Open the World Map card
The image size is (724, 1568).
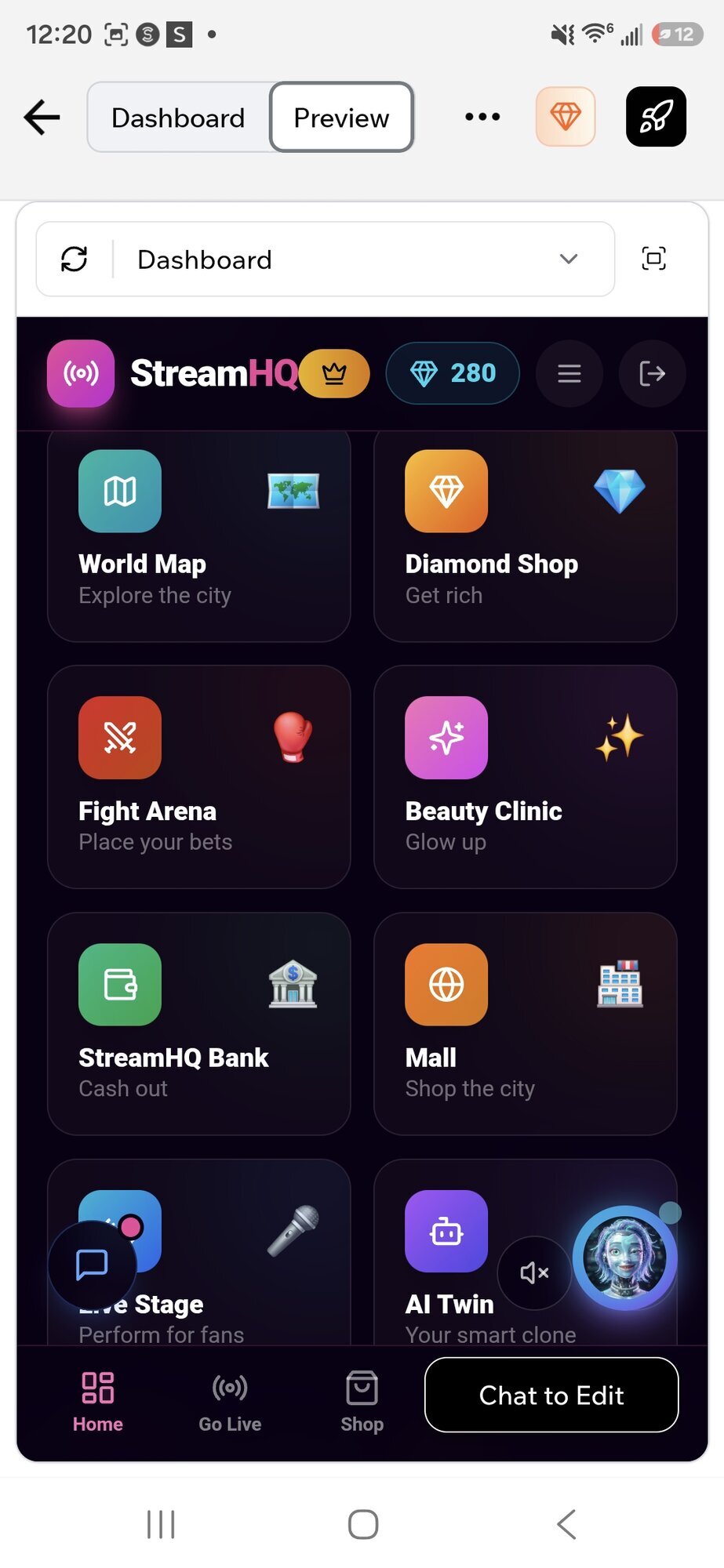199,535
